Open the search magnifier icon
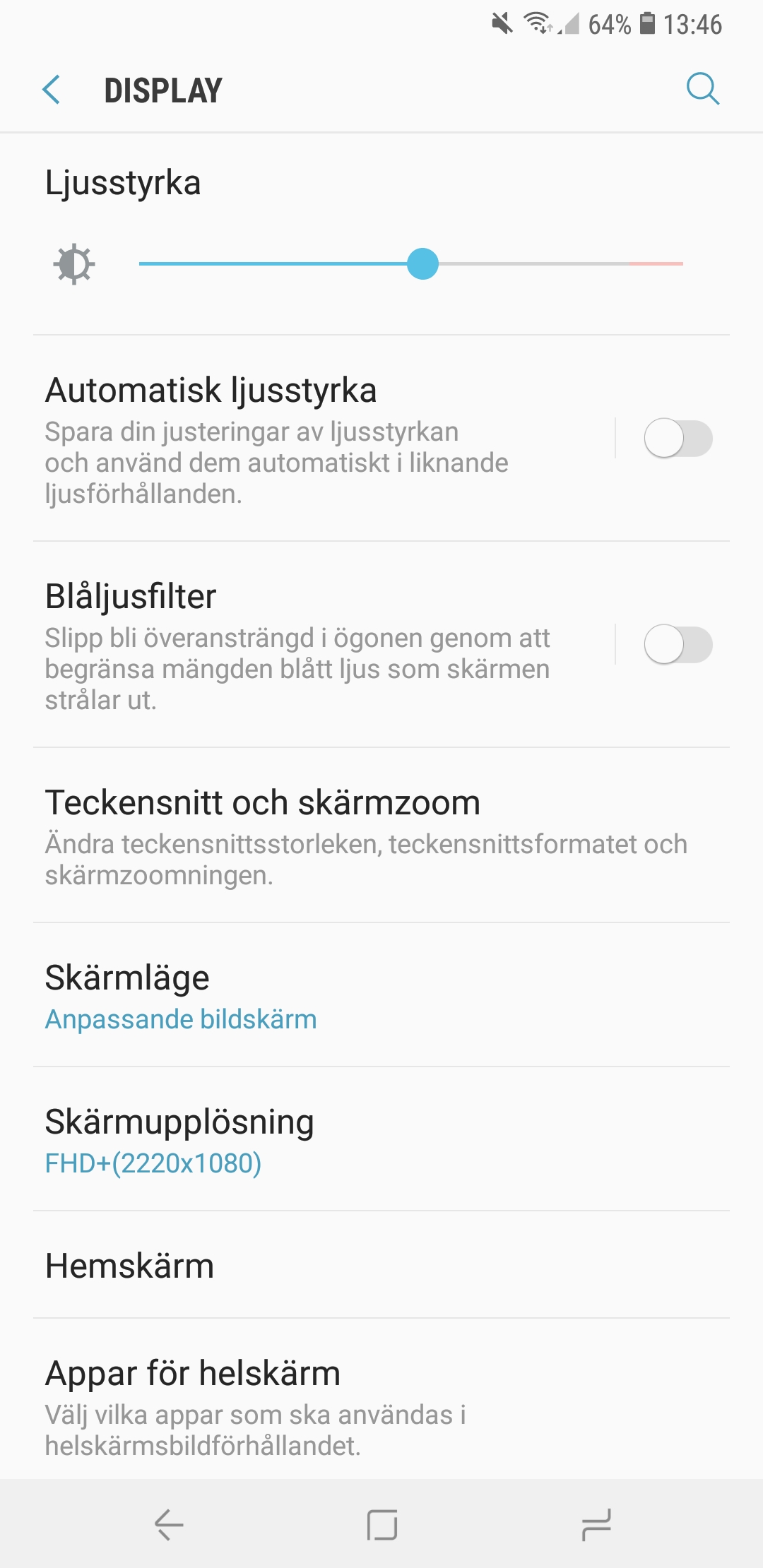Screen dimensions: 763x1568 tap(702, 89)
